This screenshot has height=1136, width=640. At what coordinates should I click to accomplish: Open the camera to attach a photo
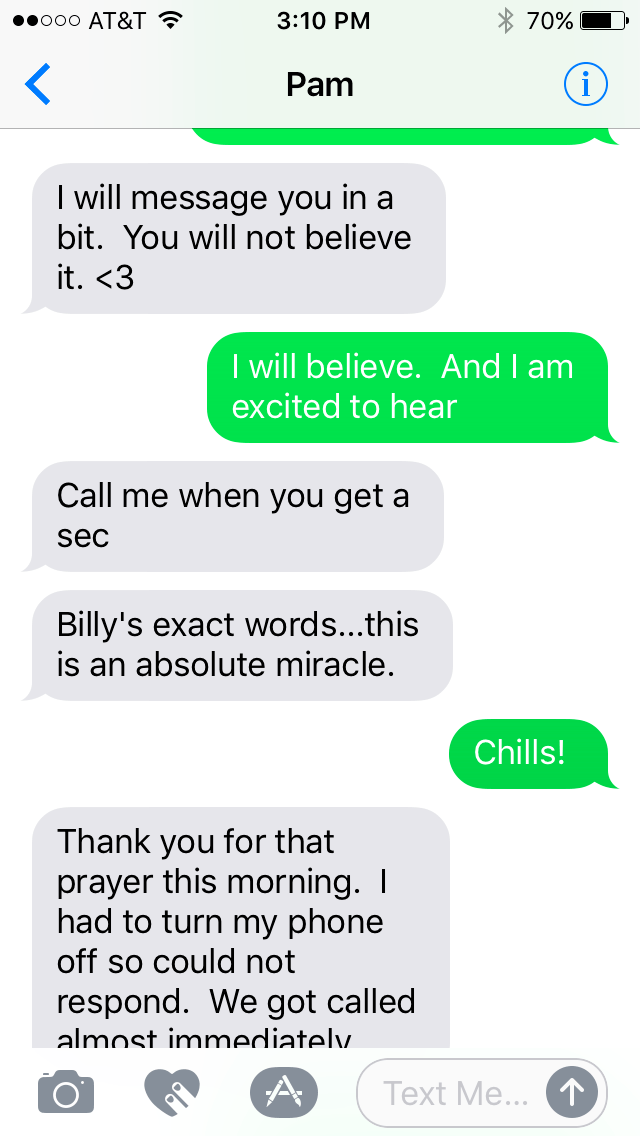coord(66,1092)
